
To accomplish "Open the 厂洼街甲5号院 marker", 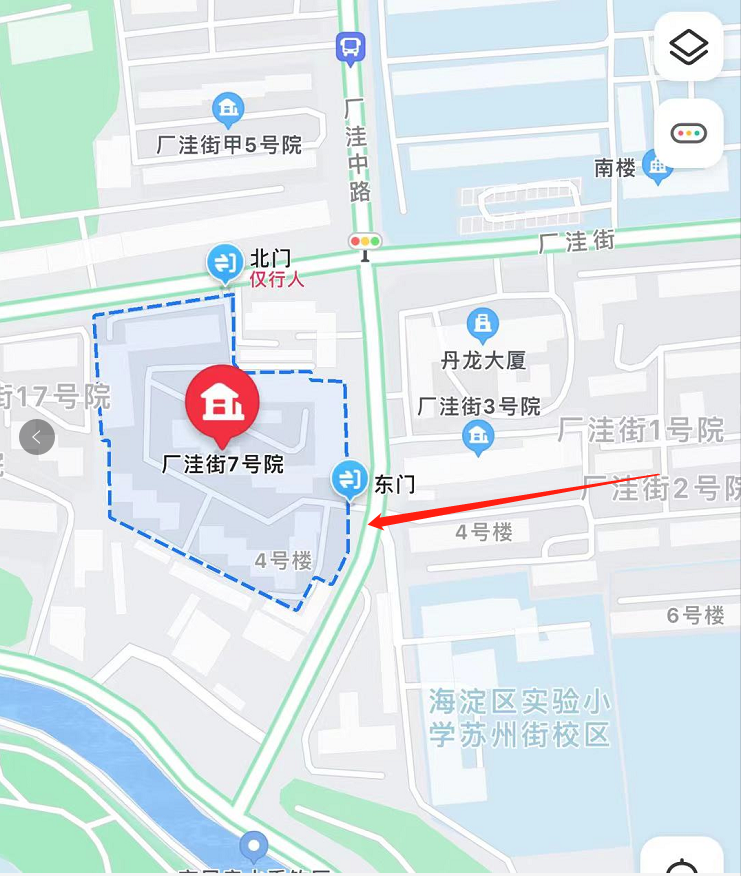I will pyautogui.click(x=229, y=107).
